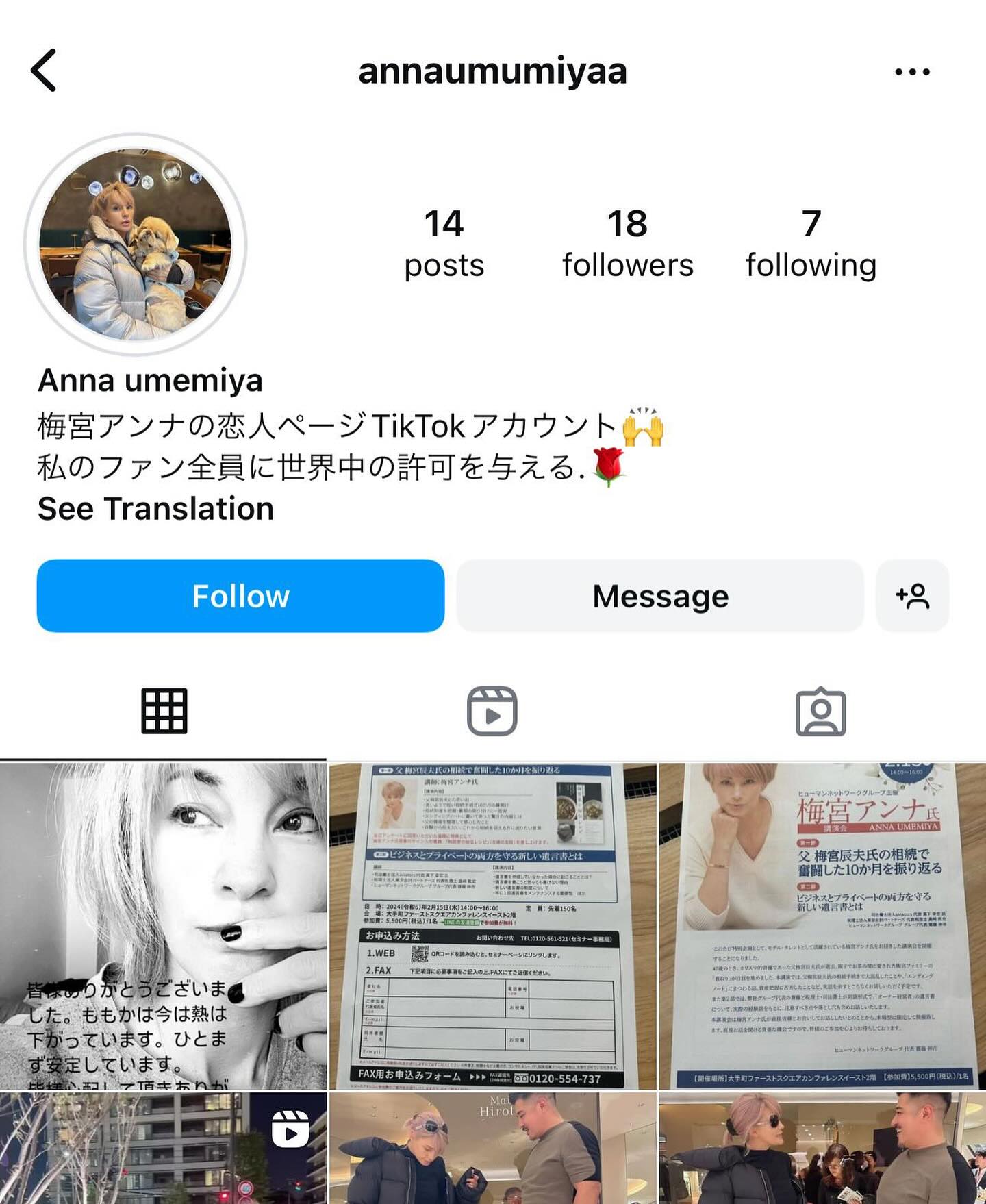This screenshot has width=986, height=1204.
Task: View the profile picture
Action: pyautogui.click(x=136, y=244)
